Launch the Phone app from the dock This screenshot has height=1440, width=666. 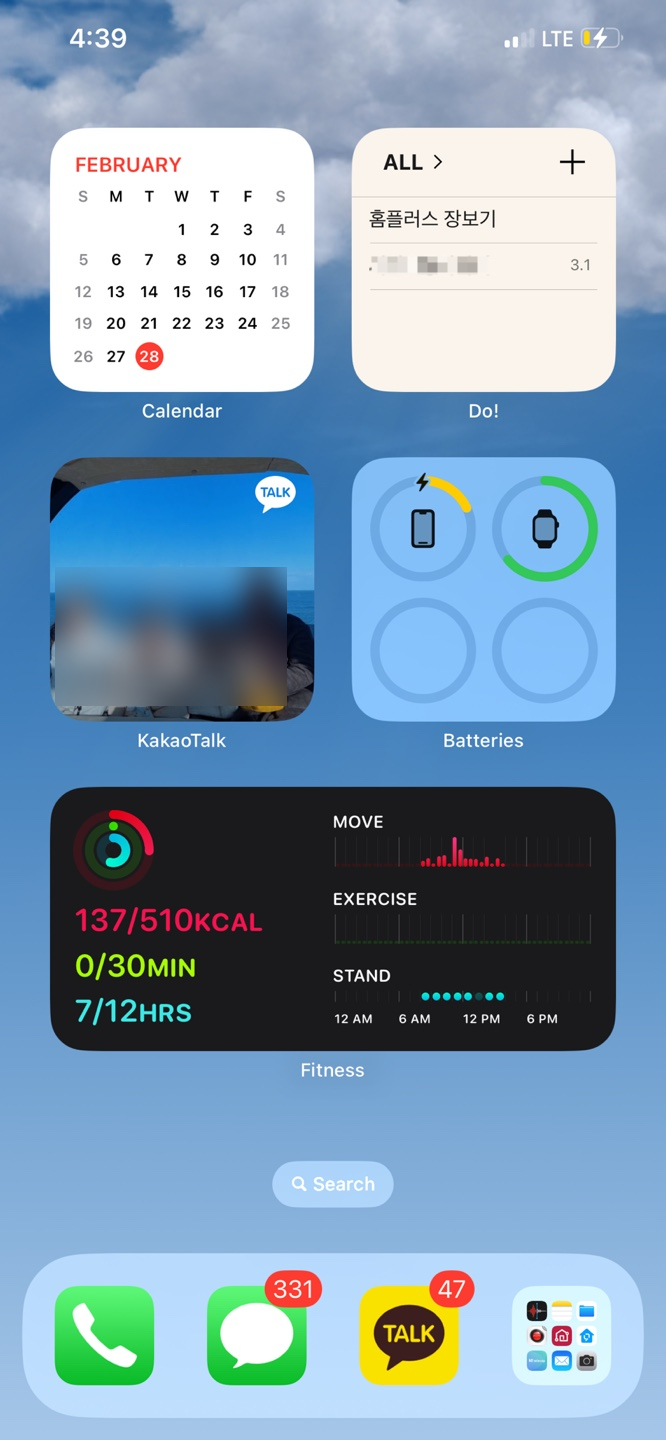(105, 1335)
